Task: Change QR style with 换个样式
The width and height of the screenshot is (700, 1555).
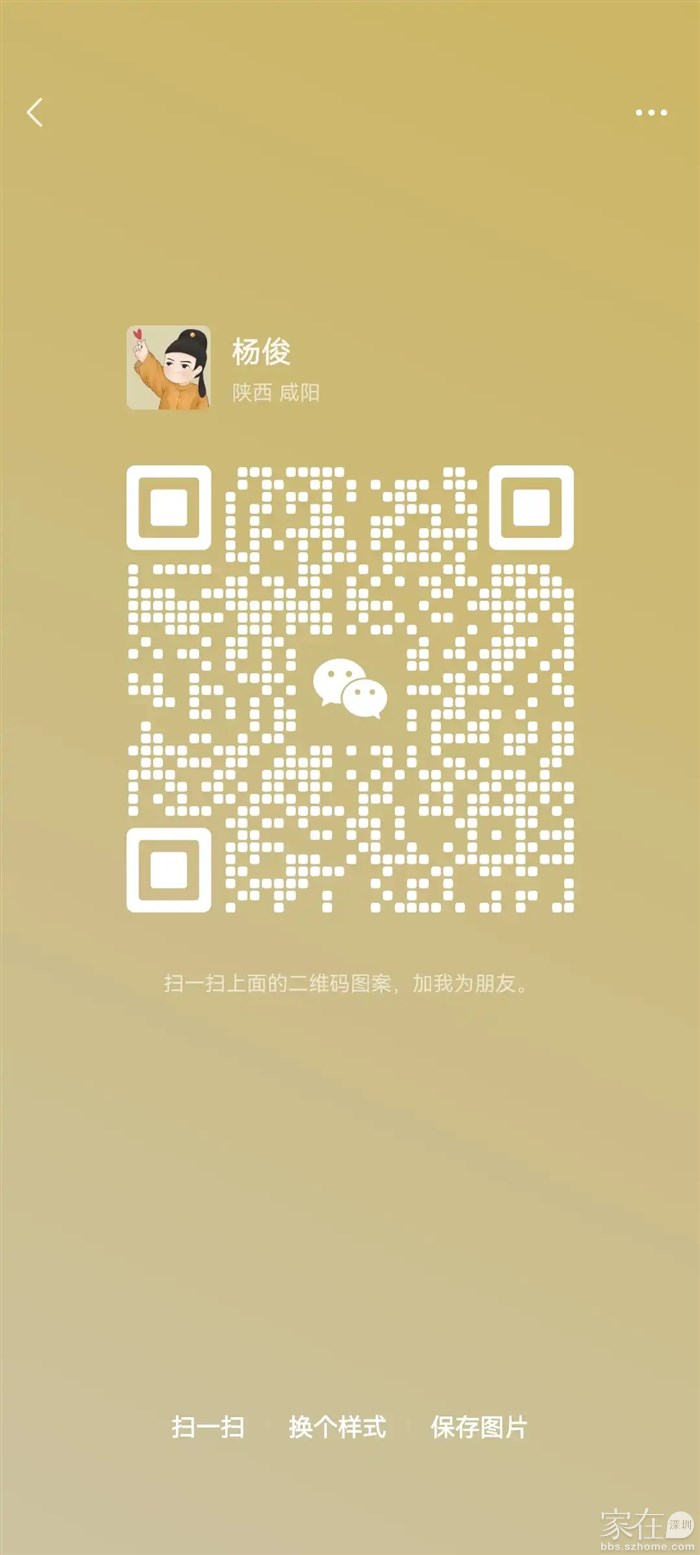Action: 337,1427
